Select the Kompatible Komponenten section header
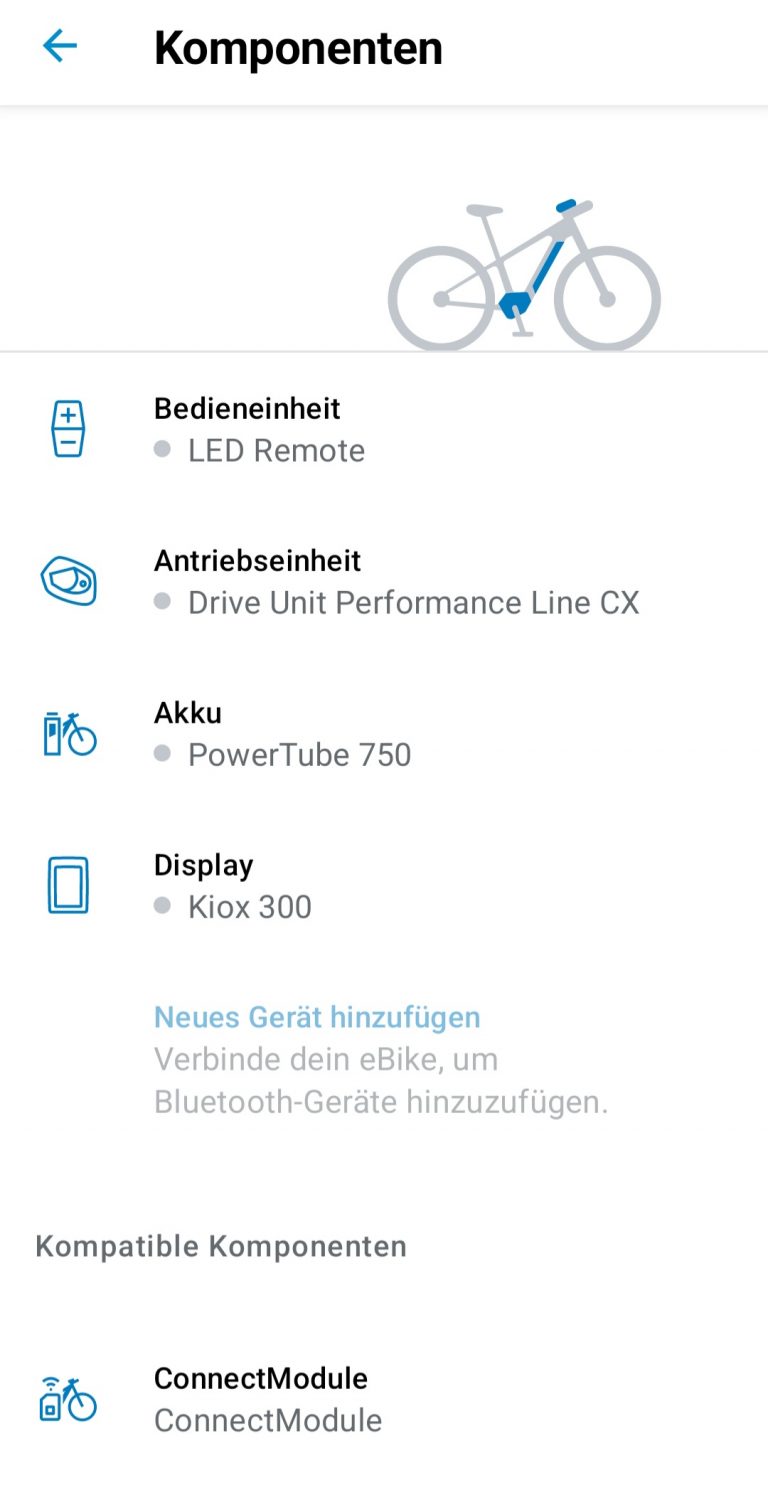 [221, 1246]
